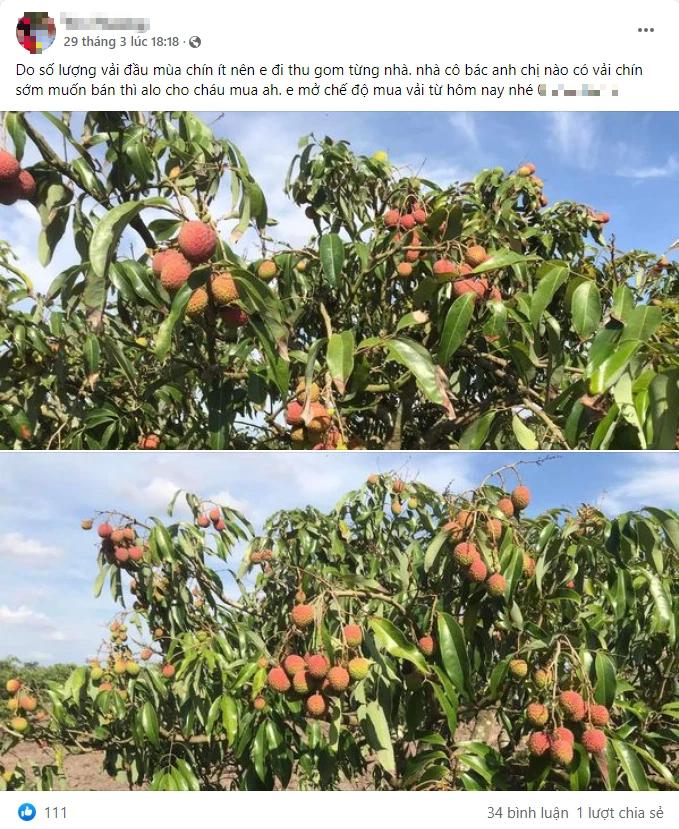
Task: View the second lychee tree photo
Action: tap(339, 621)
